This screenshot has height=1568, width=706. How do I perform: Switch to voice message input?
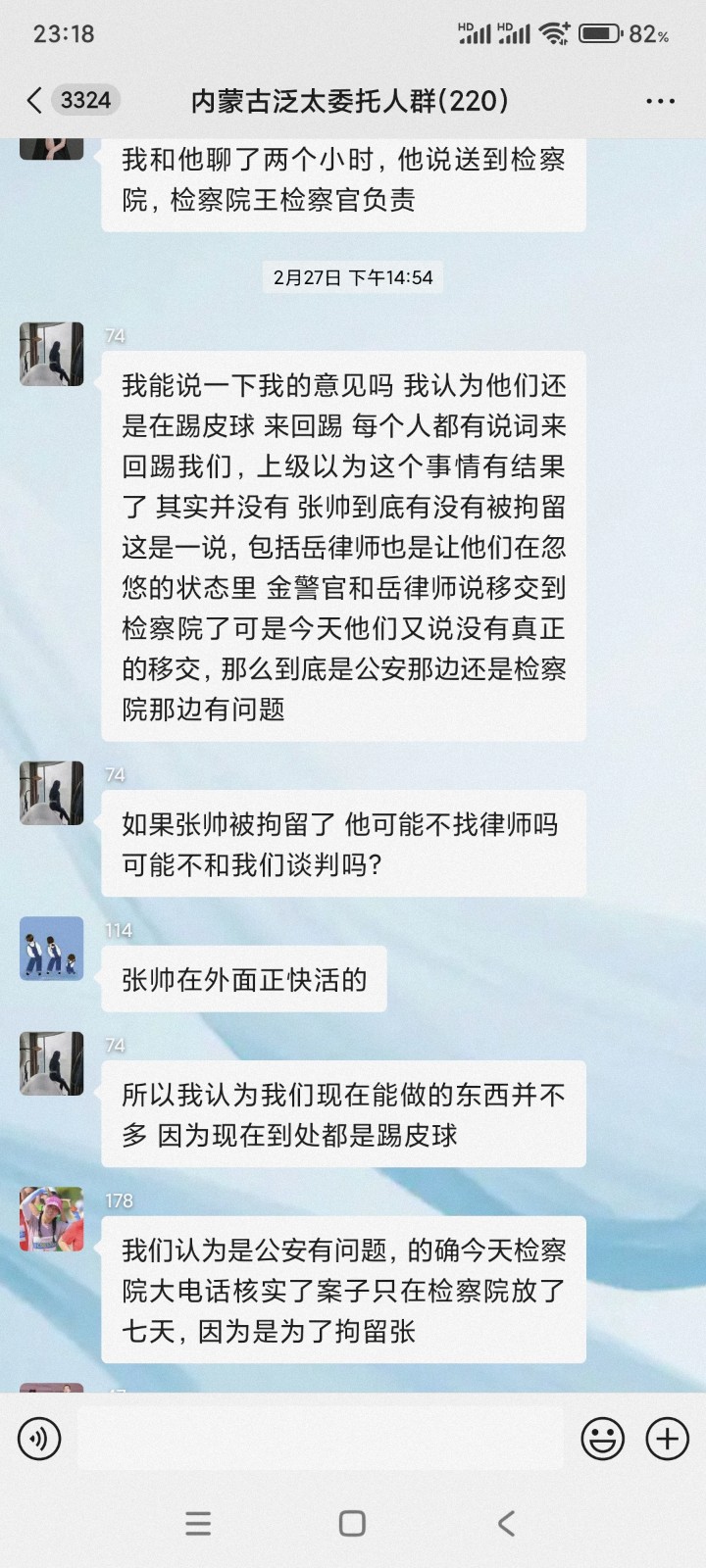pyautogui.click(x=39, y=1439)
